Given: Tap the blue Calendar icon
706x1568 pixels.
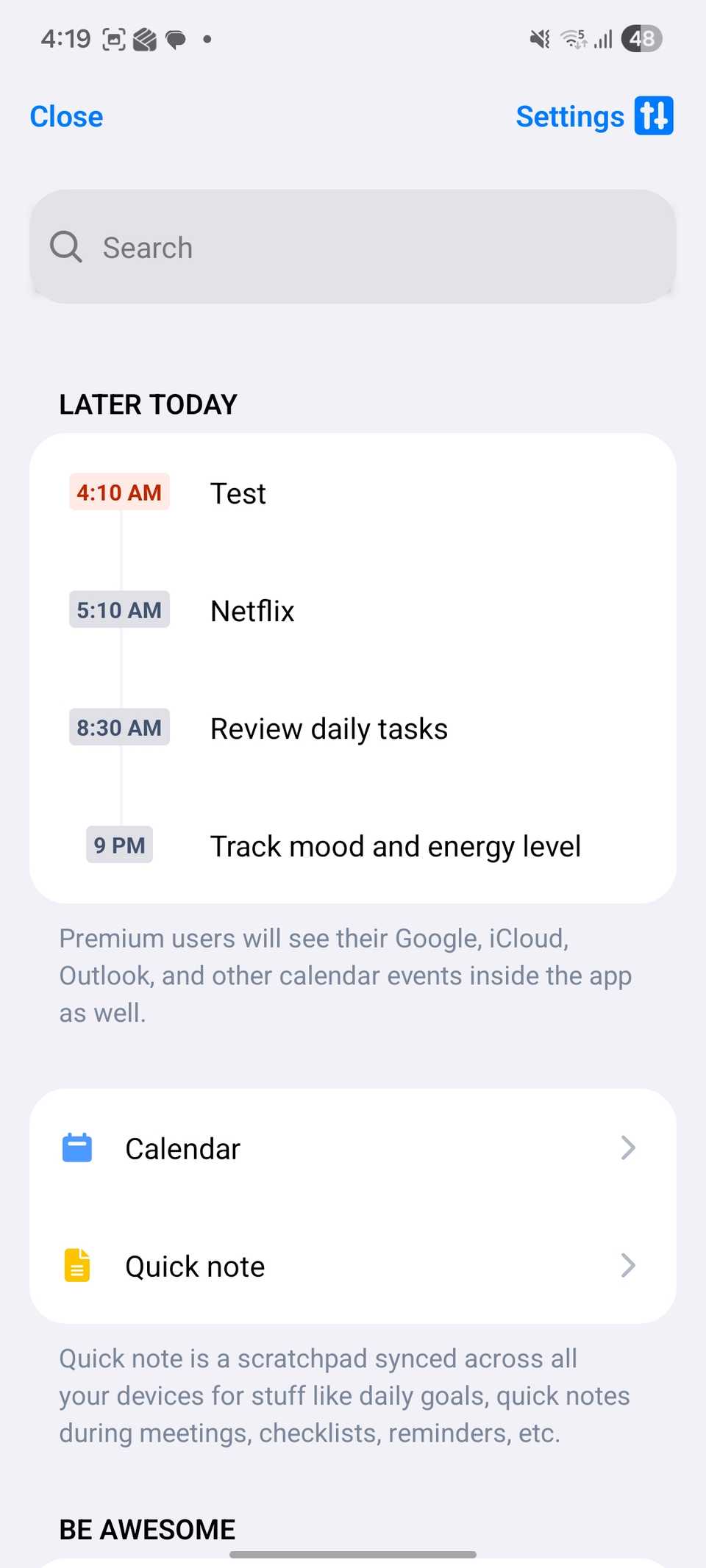Looking at the screenshot, I should coord(76,1148).
